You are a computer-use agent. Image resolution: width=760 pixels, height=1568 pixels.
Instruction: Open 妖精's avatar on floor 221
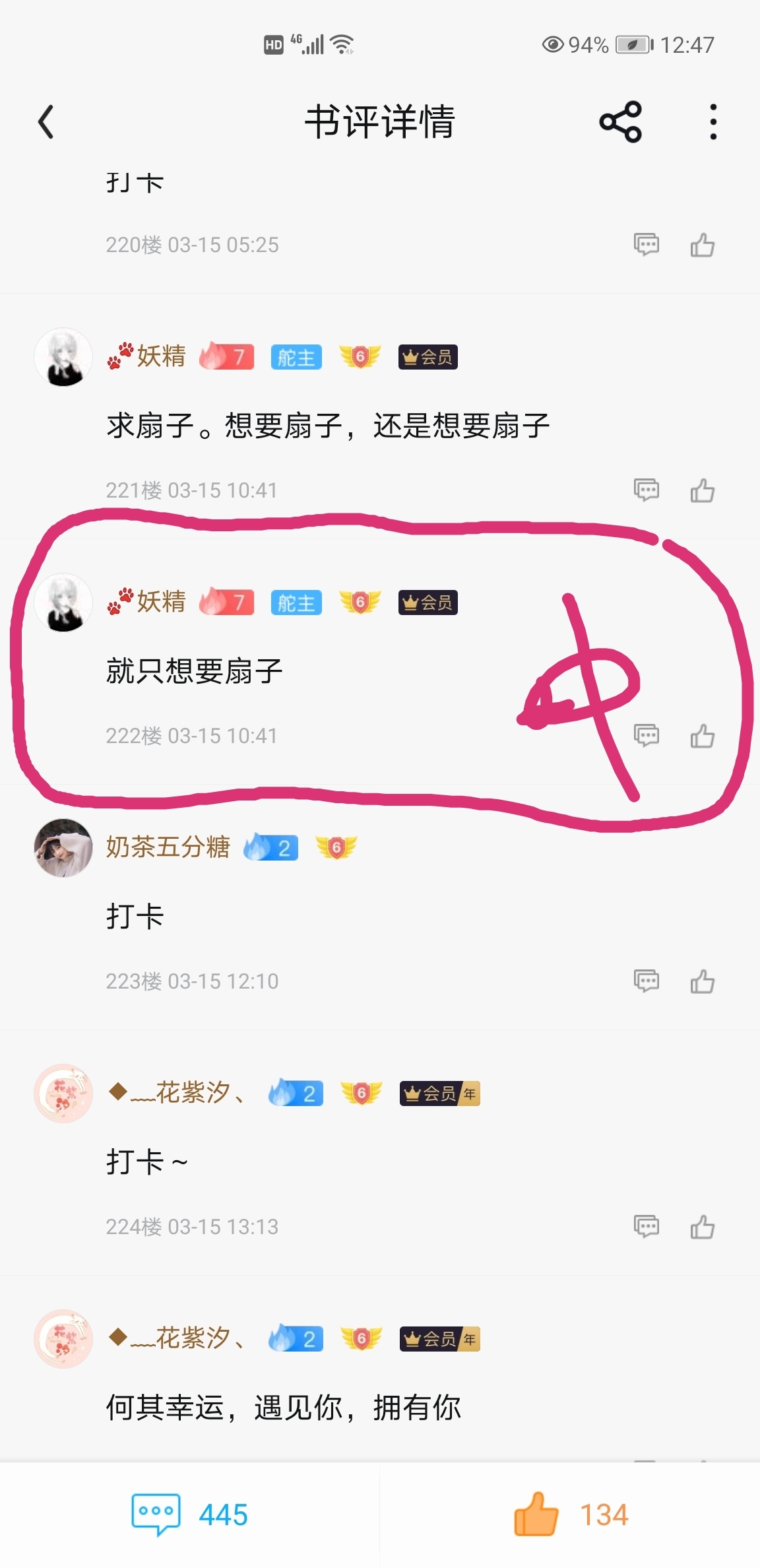pos(63,357)
